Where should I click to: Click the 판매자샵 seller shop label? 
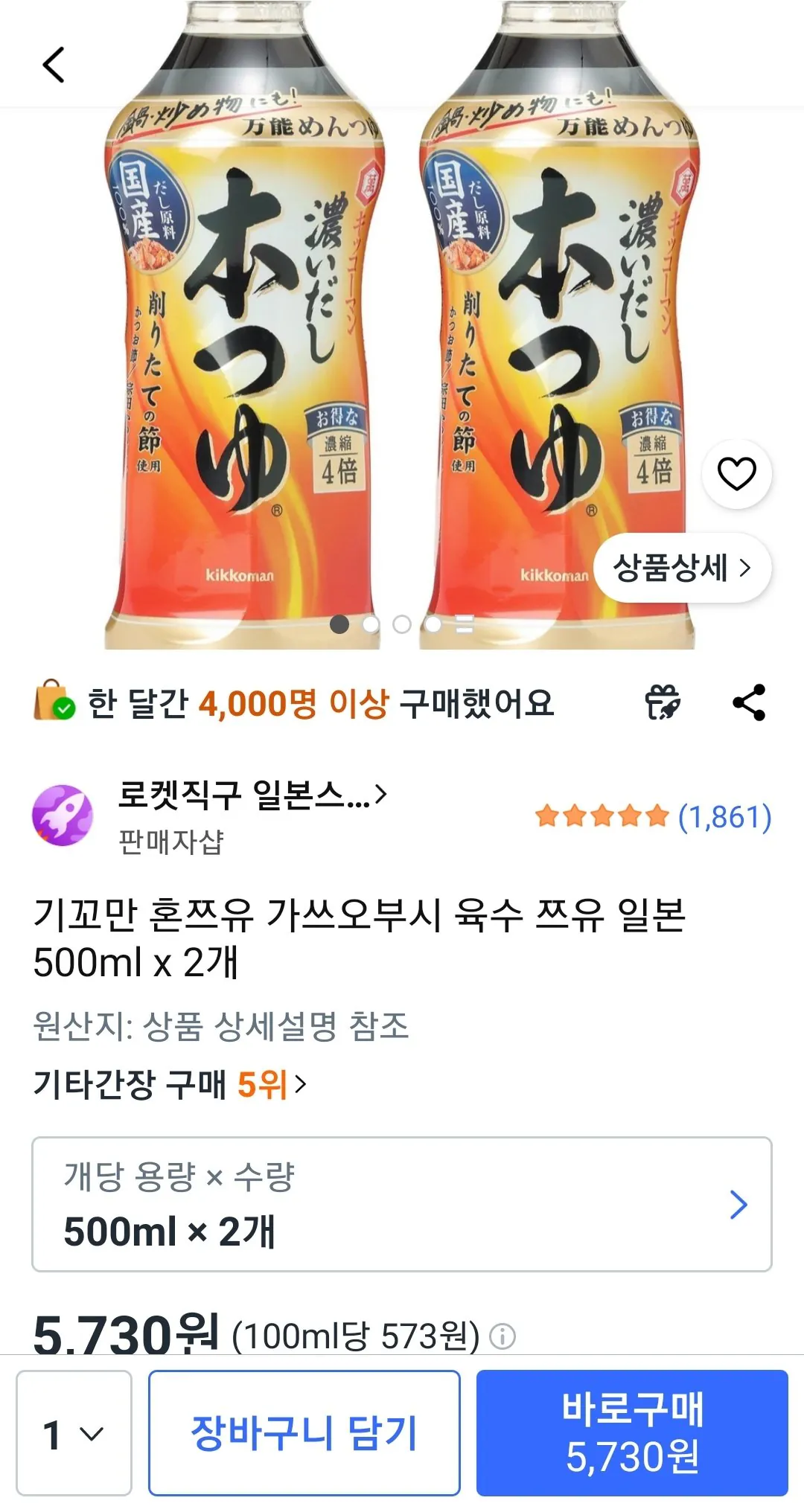171,839
